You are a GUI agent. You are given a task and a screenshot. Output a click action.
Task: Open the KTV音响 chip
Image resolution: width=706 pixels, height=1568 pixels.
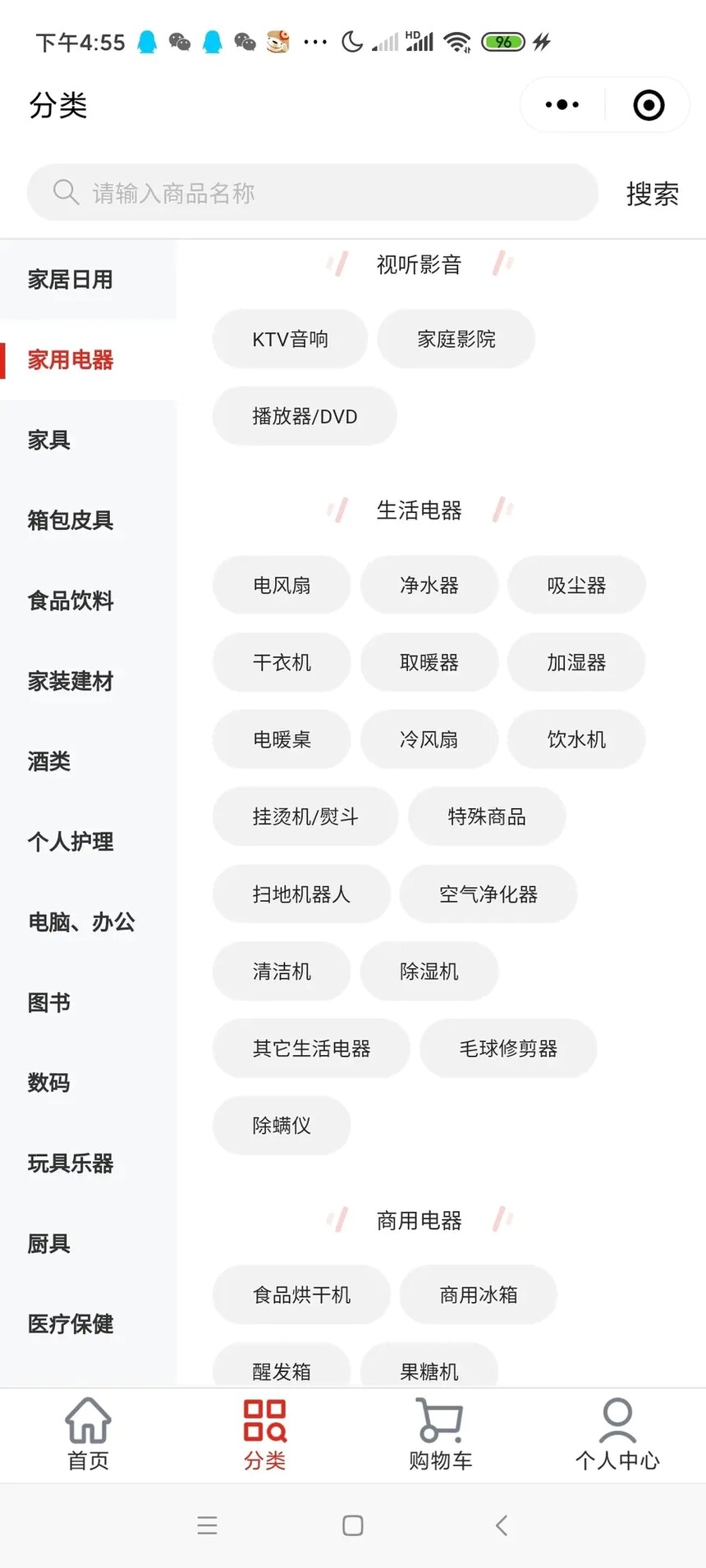point(290,339)
